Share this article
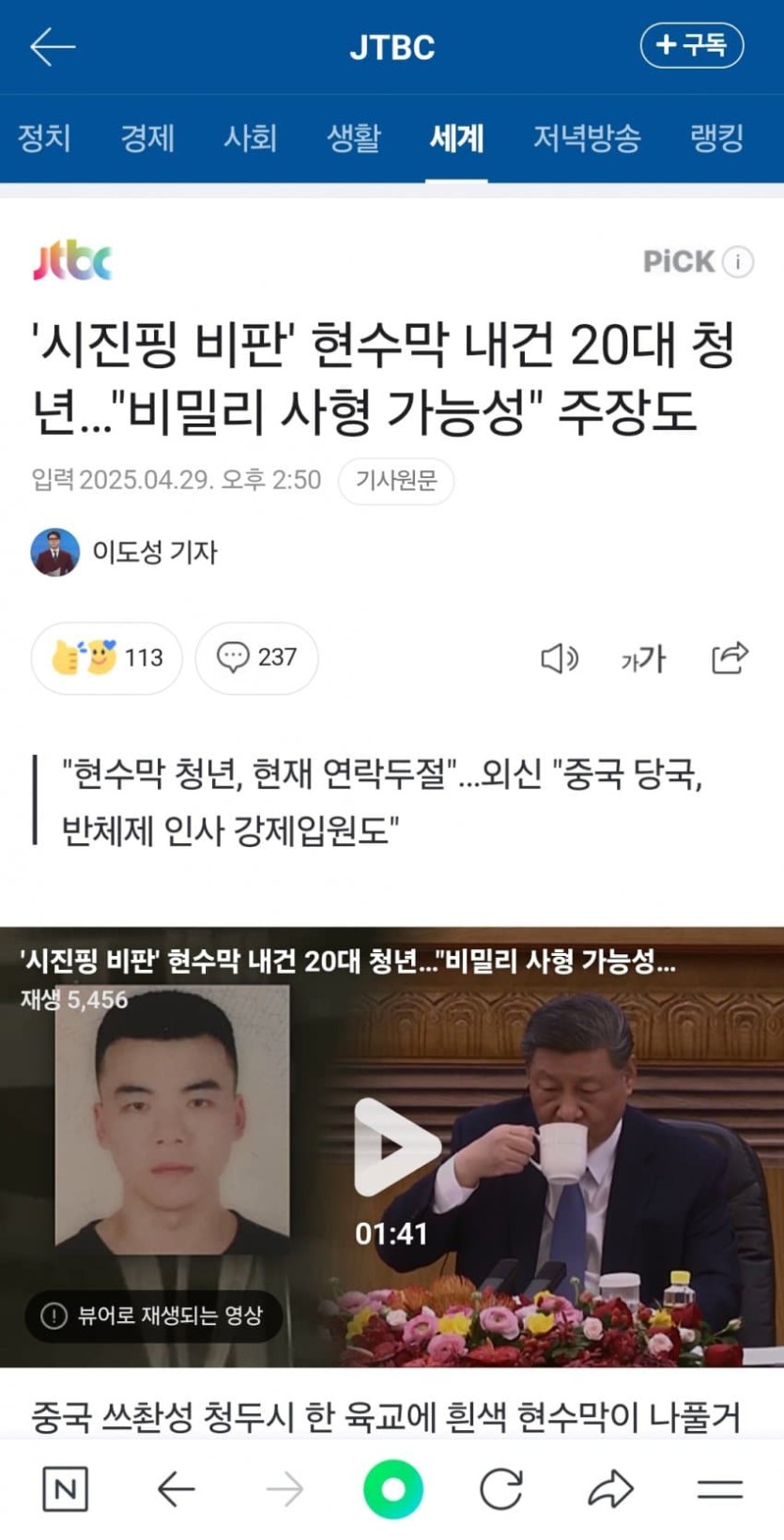This screenshot has width=784, height=1540. pos(730,657)
